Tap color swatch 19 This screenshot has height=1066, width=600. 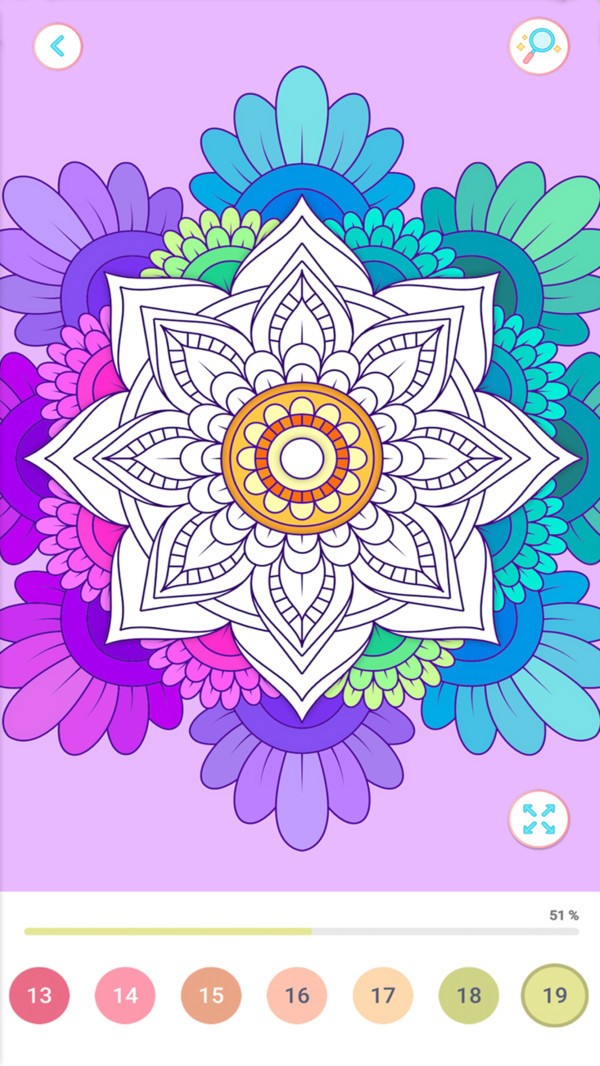[x=555, y=995]
